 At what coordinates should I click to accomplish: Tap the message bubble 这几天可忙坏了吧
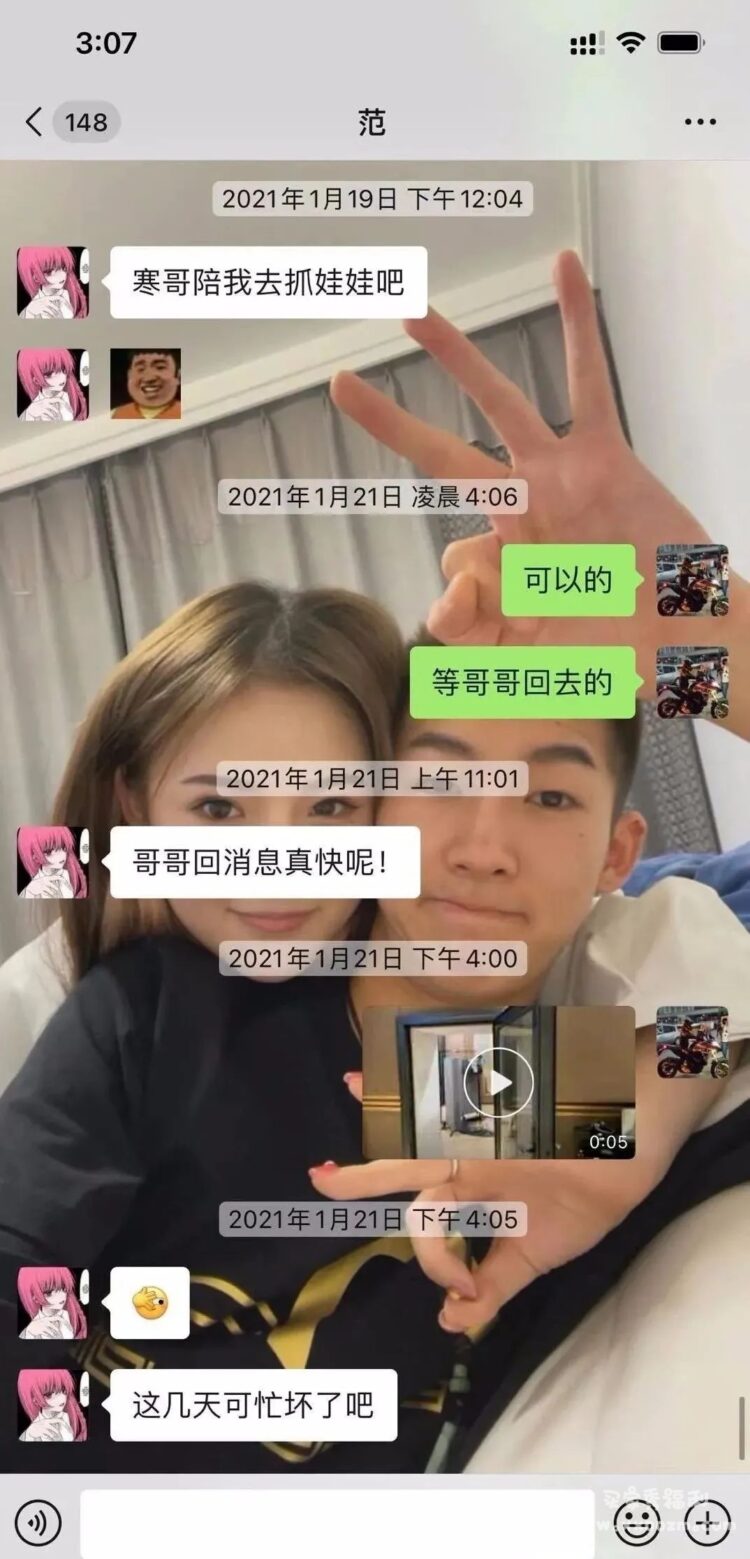pyautogui.click(x=253, y=1405)
